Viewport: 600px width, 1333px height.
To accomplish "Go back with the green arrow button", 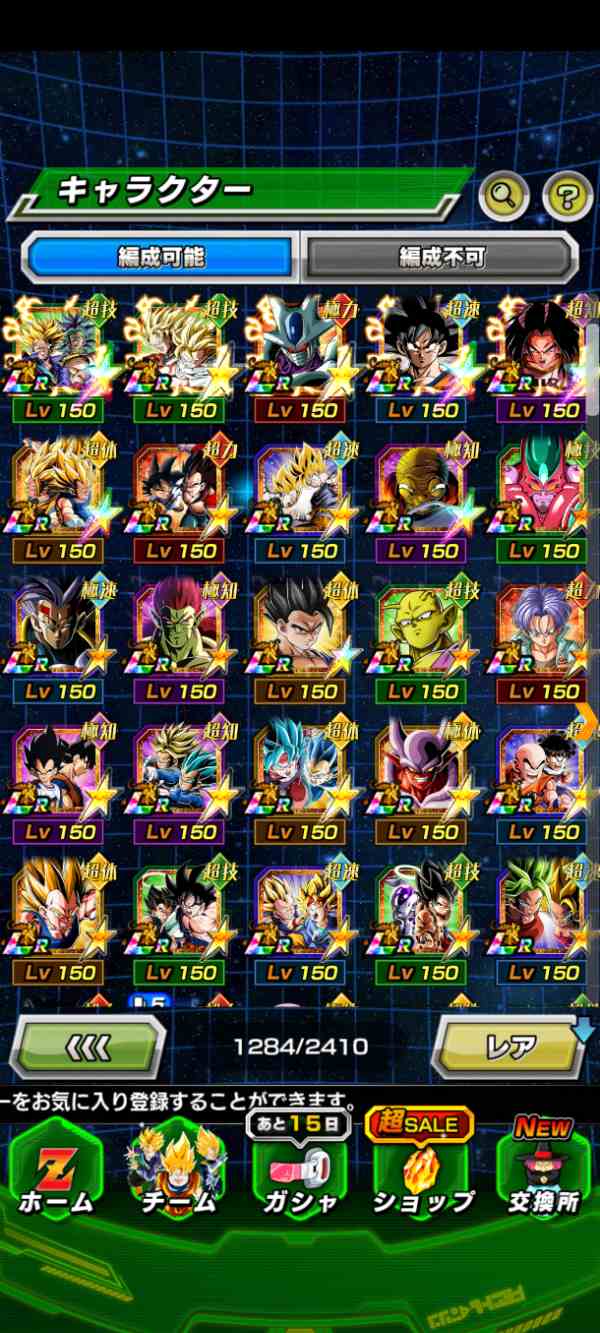I will [87, 1047].
